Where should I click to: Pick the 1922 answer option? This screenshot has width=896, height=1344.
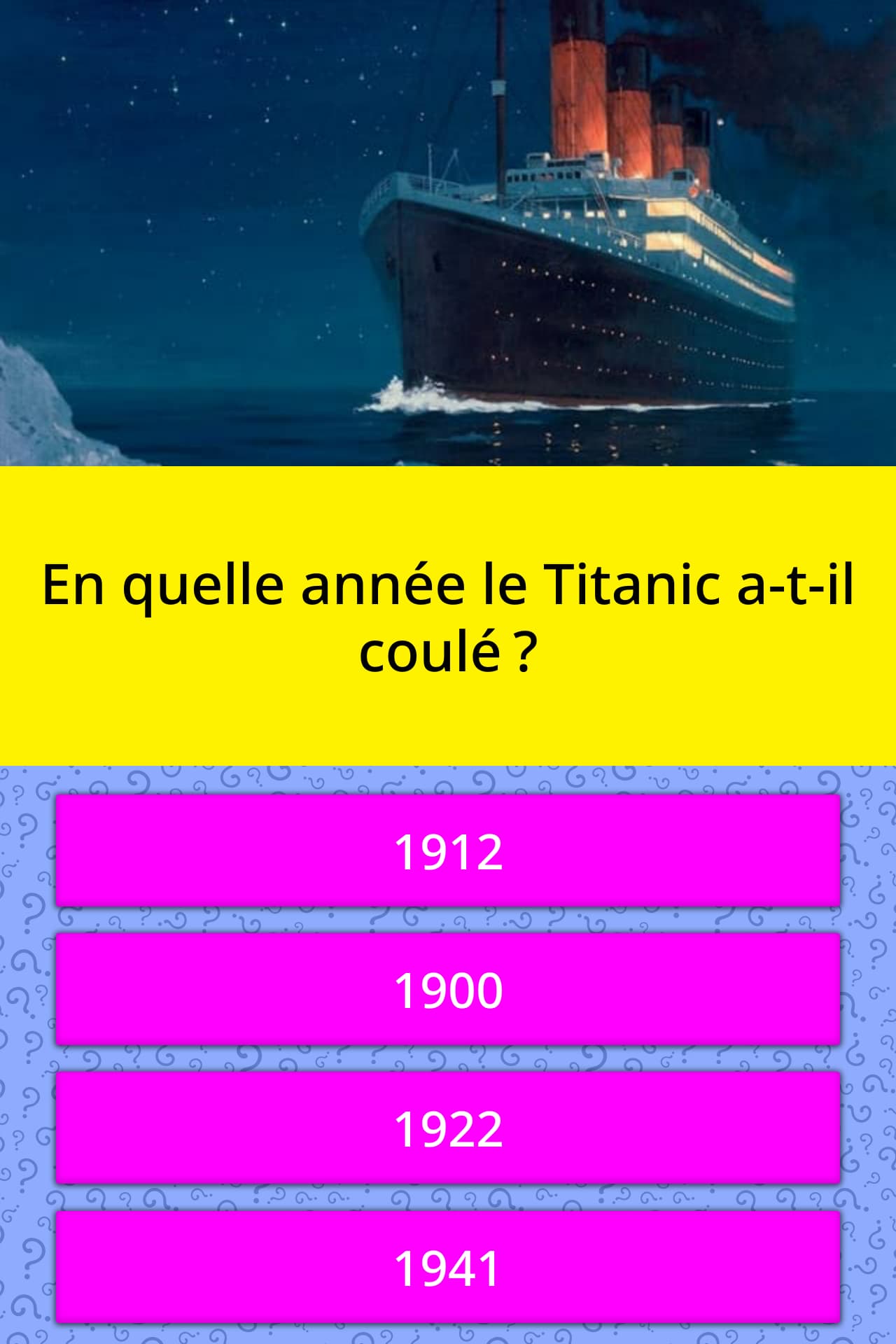coord(448,1128)
